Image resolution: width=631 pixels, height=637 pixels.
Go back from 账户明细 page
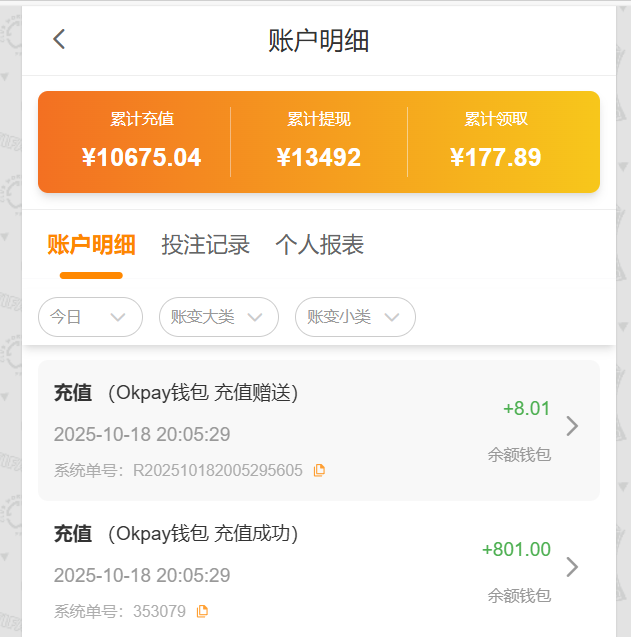coord(59,40)
